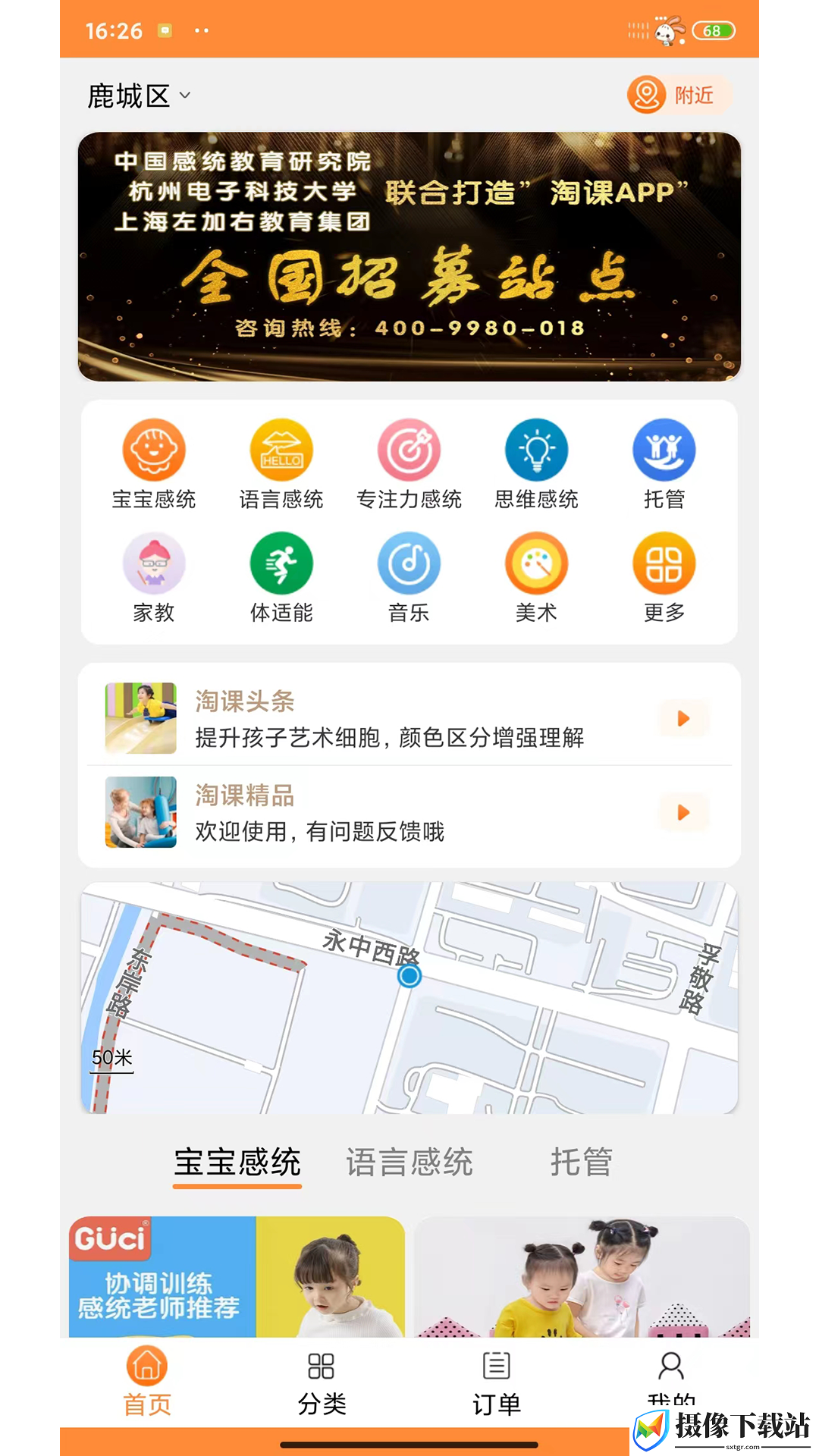Switch to the 托管 tab below map
The height and width of the screenshot is (1456, 819).
tap(582, 1162)
